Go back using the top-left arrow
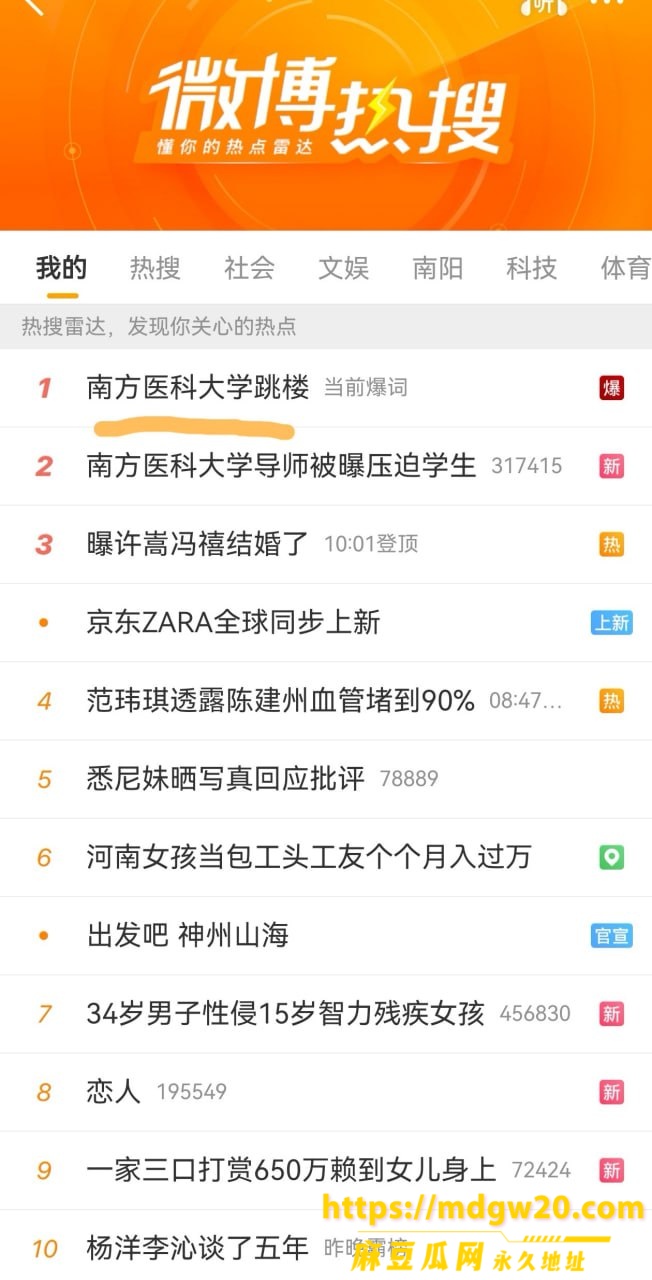 (x=34, y=5)
